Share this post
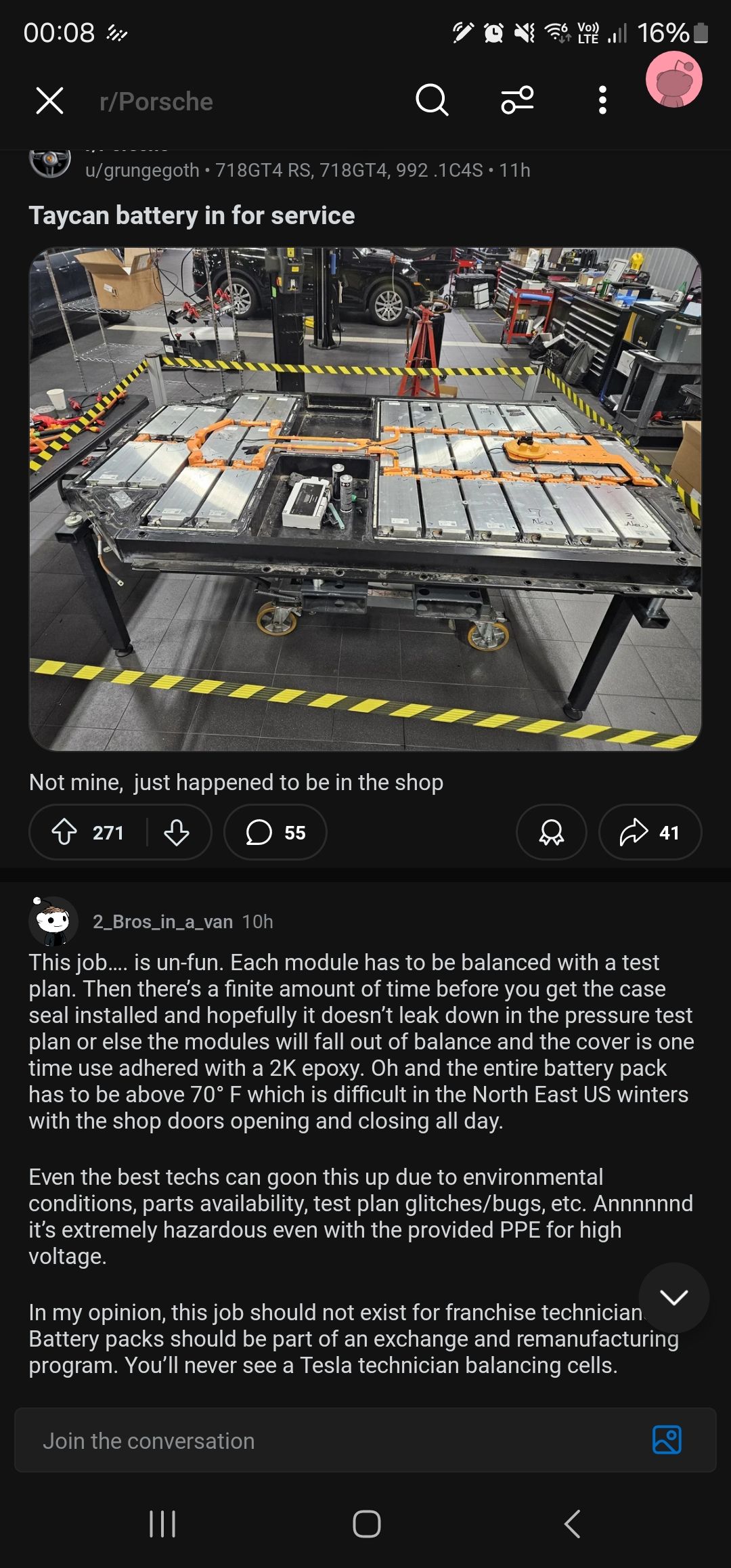 650,832
